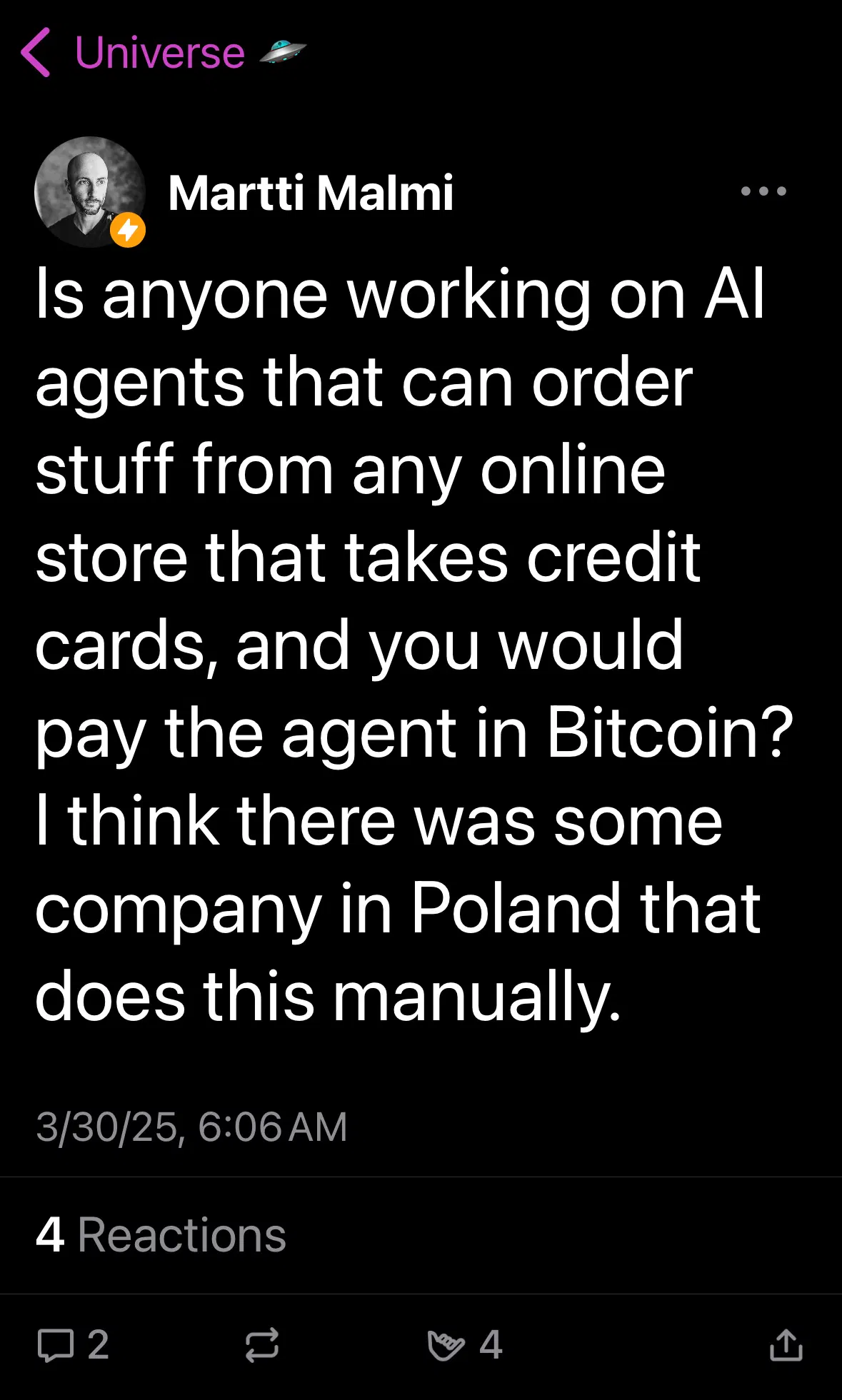
Task: Open the reply comment icon
Action: pyautogui.click(x=56, y=1346)
